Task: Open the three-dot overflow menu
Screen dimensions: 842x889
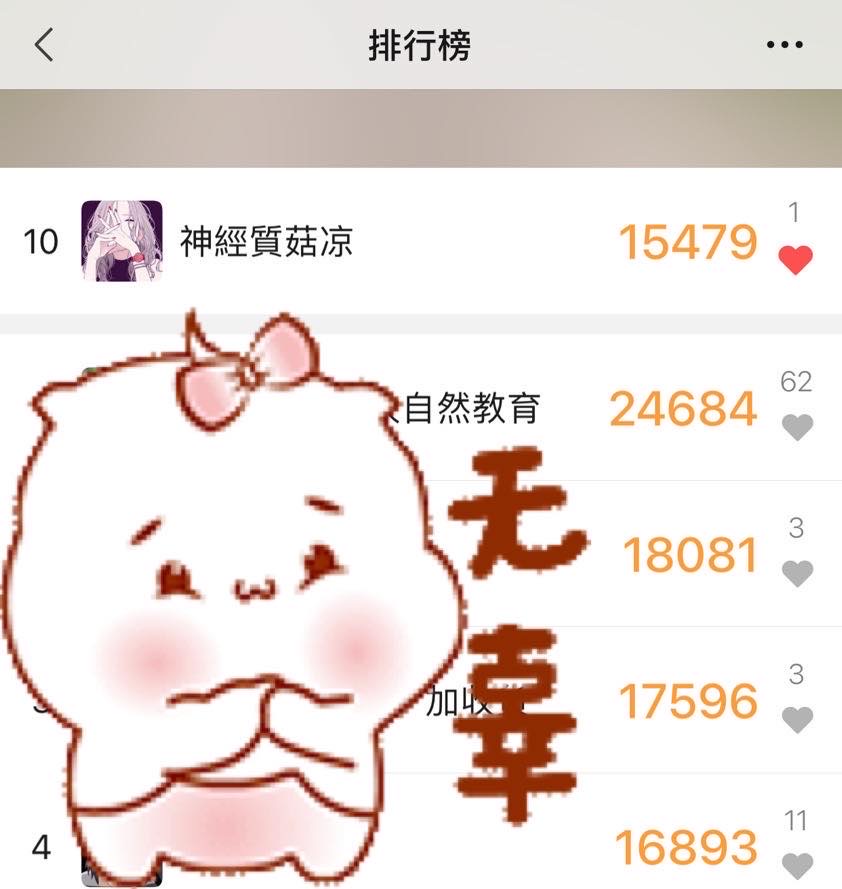Action: point(784,45)
